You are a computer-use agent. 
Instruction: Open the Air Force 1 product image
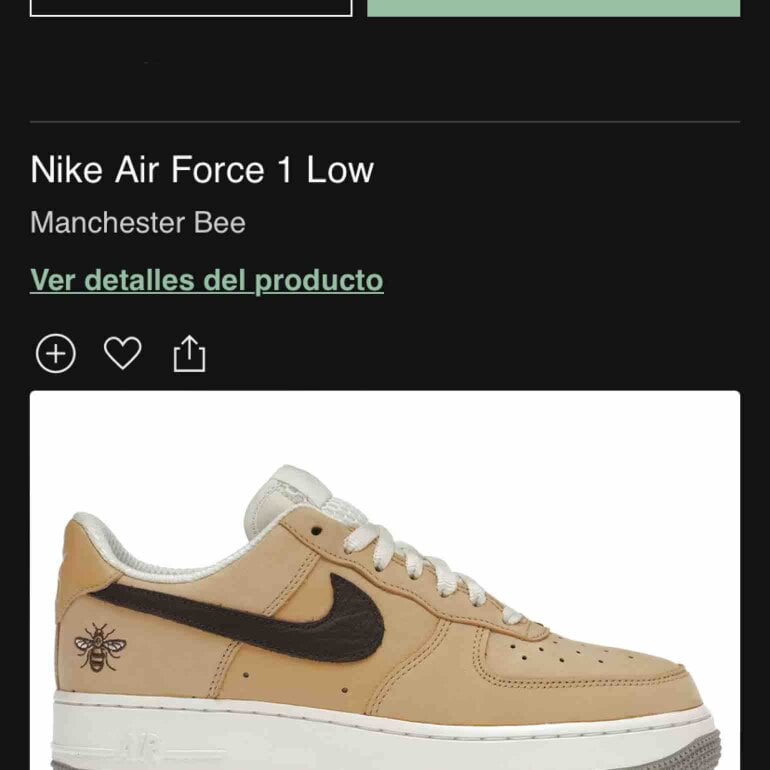click(x=385, y=600)
